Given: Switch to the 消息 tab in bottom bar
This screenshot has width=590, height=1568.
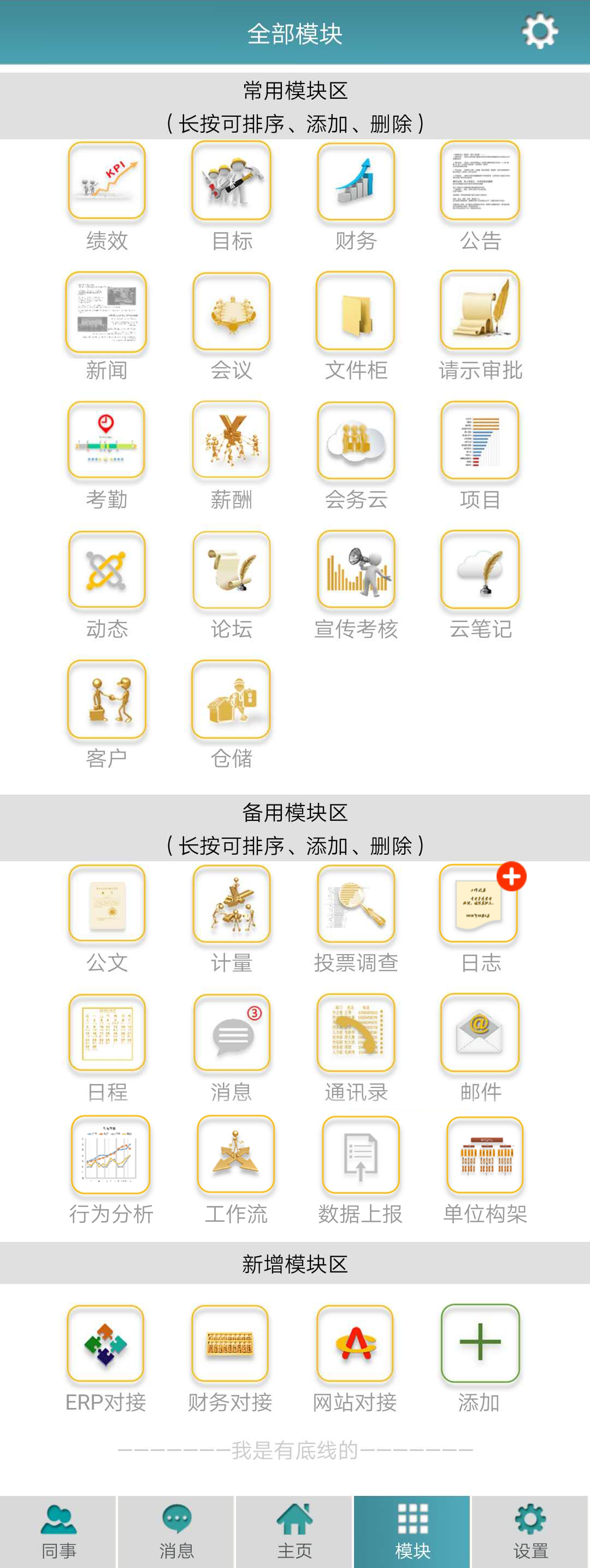Looking at the screenshot, I should point(176,1531).
